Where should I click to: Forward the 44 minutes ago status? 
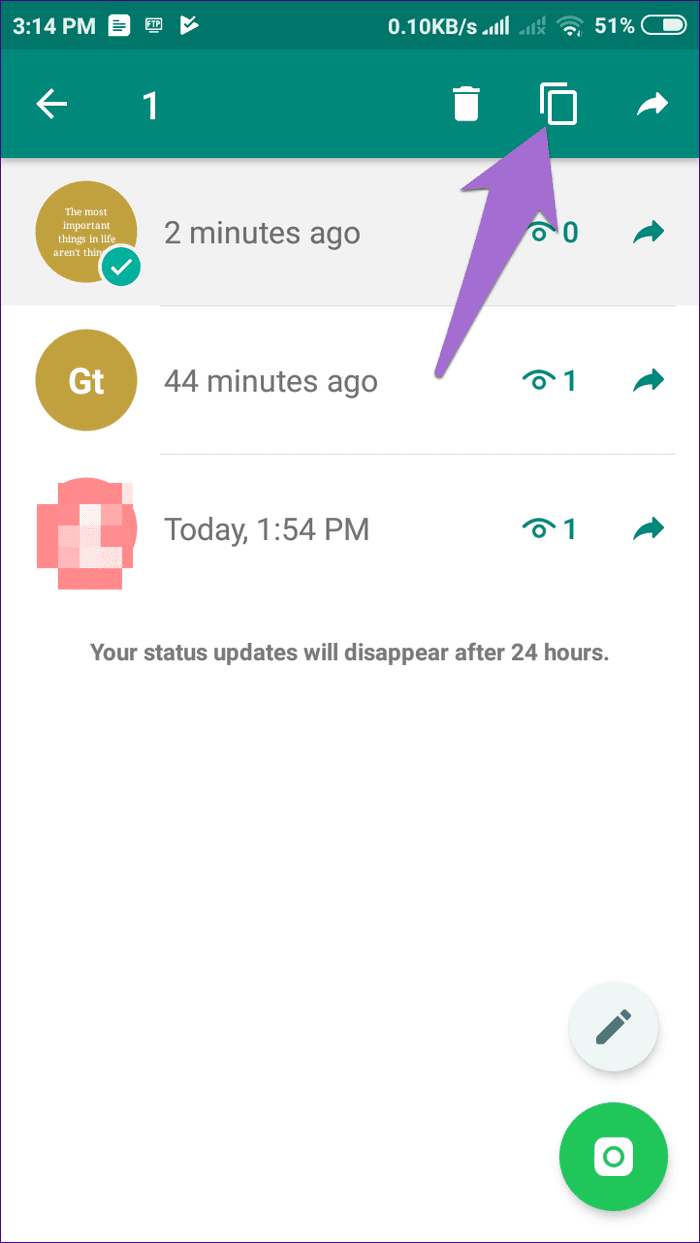click(x=649, y=381)
